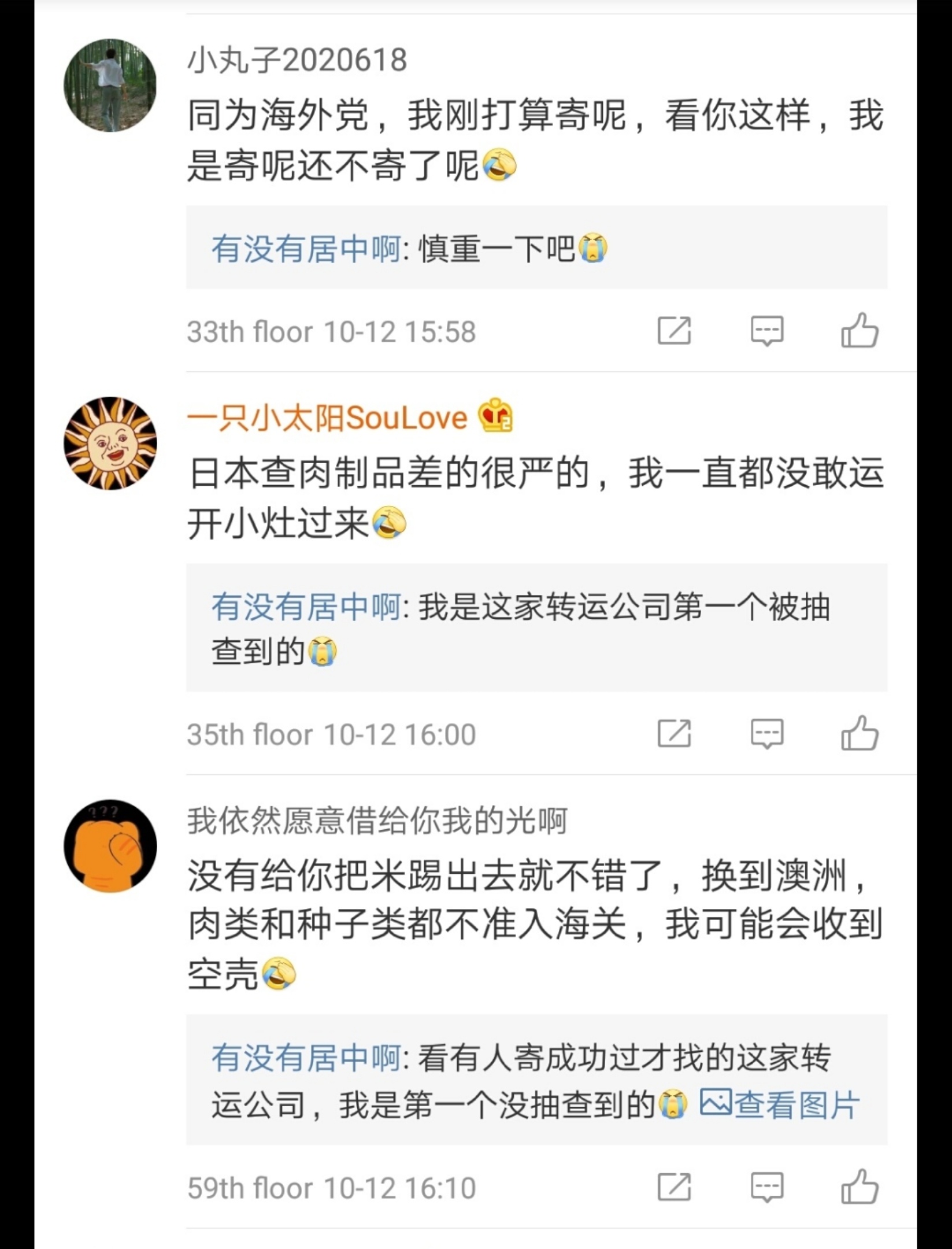Screen dimensions: 952x1249
Task: Open avatar of 我依然愿意借给你我的光啊
Action: point(110,846)
